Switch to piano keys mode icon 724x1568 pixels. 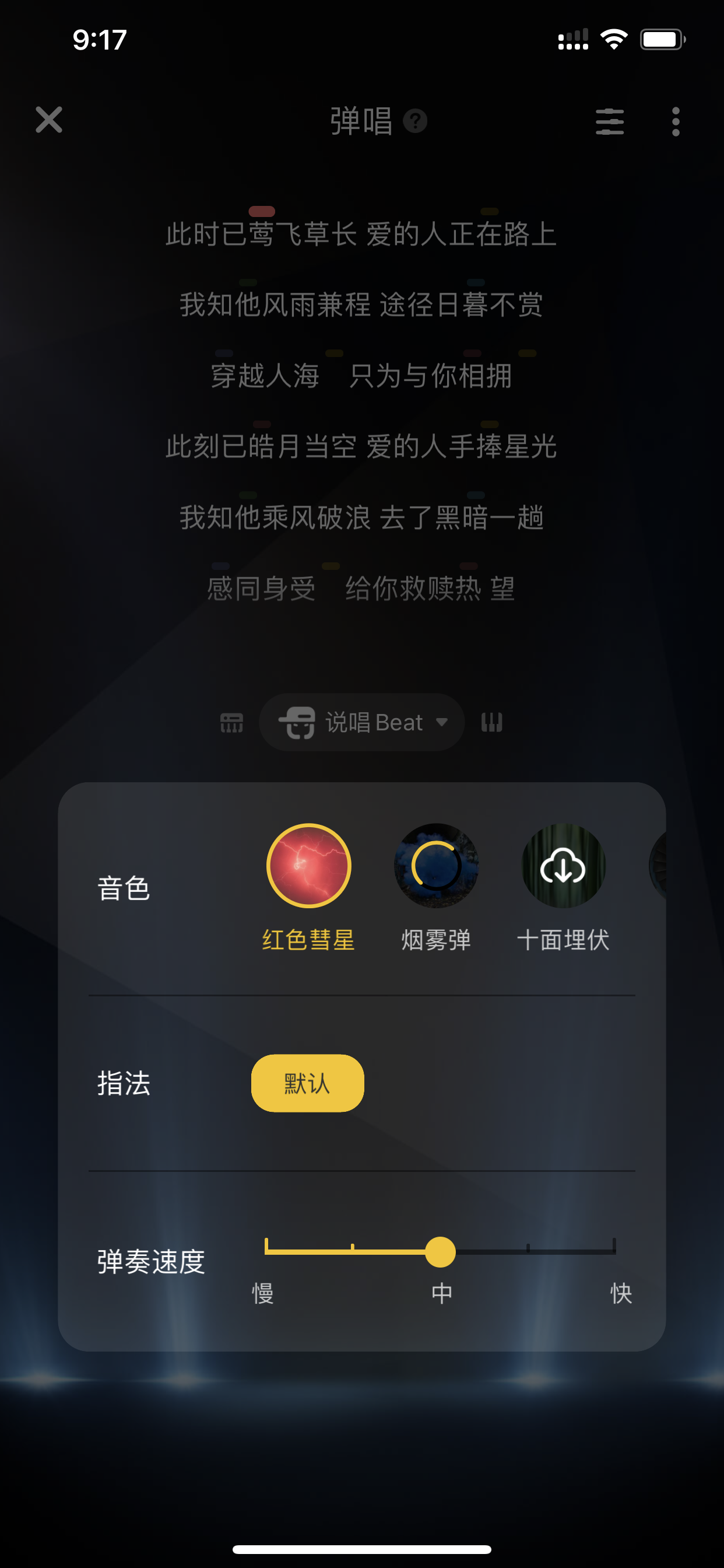(491, 723)
